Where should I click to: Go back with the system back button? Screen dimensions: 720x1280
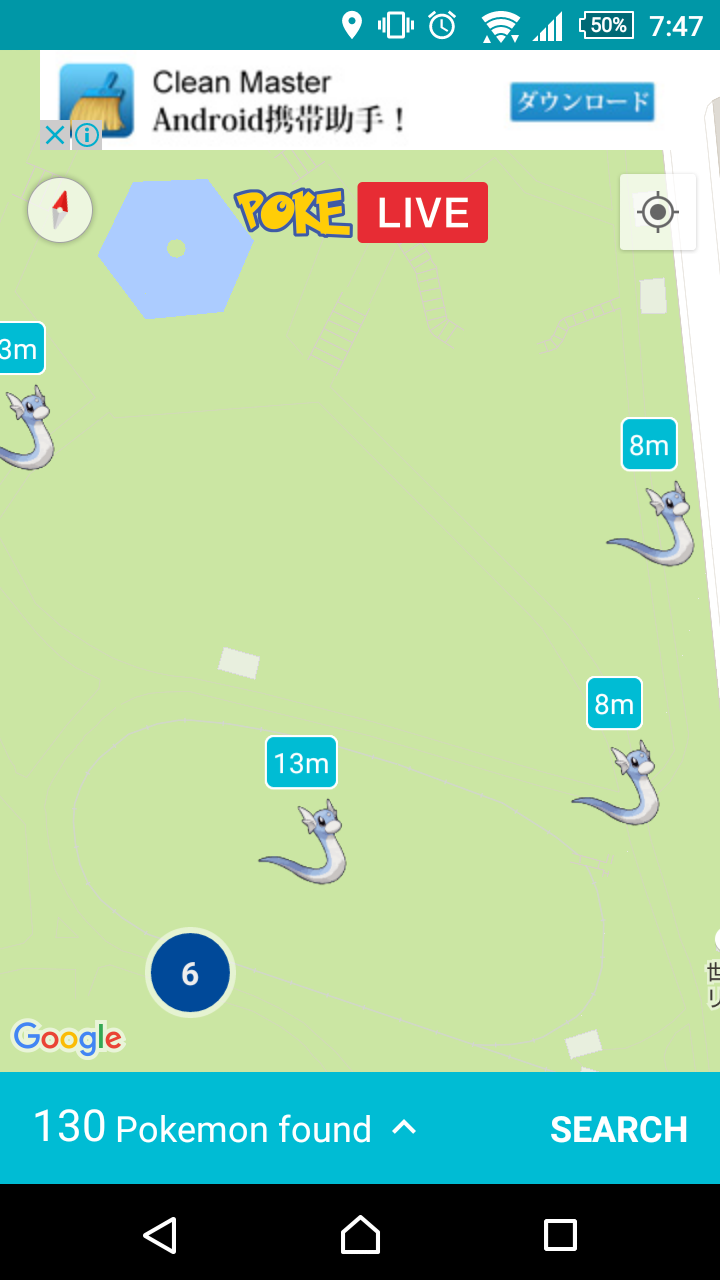tap(160, 1235)
